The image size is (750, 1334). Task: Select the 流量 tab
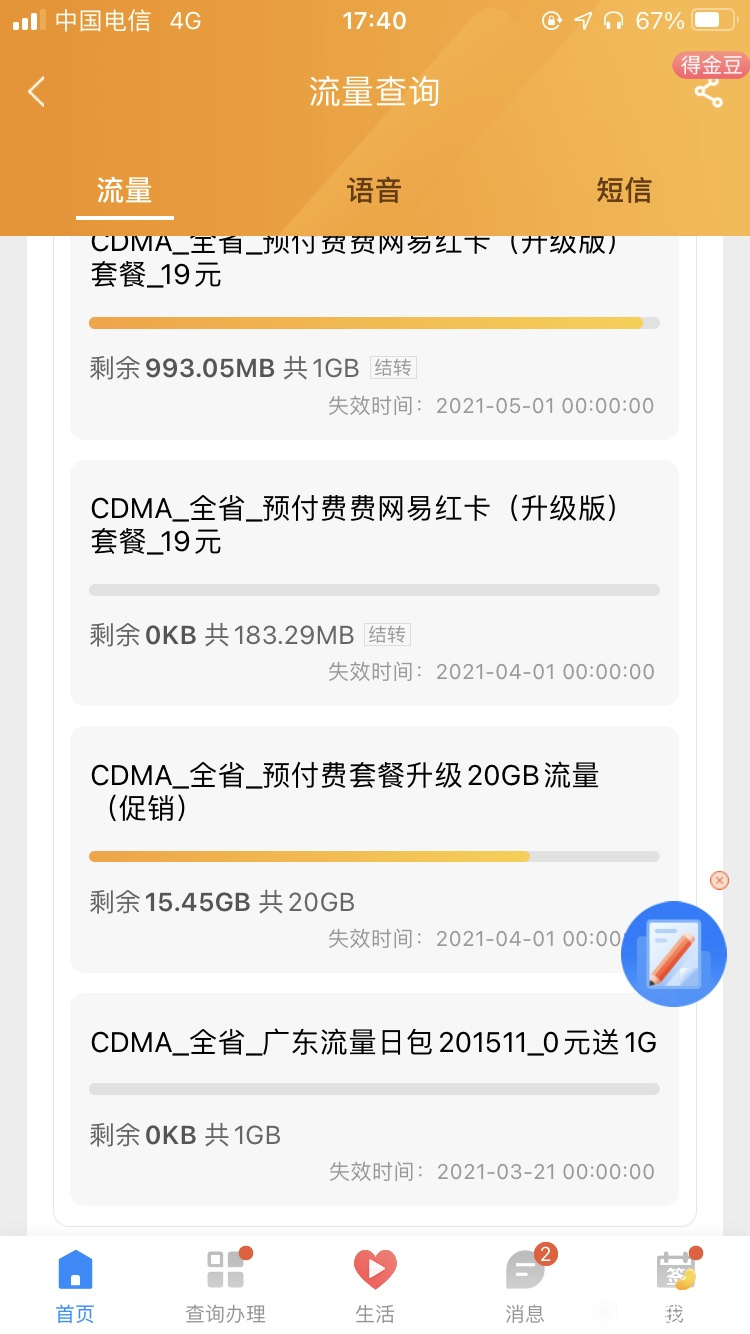124,190
